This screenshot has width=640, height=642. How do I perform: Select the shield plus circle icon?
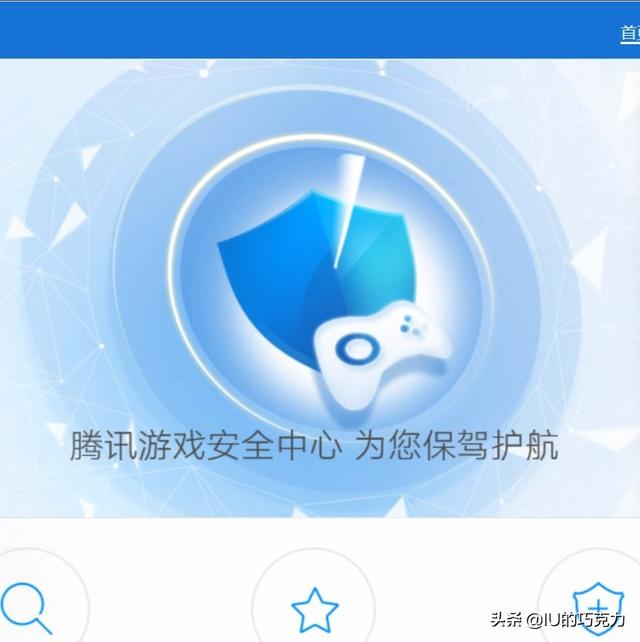tap(598, 606)
